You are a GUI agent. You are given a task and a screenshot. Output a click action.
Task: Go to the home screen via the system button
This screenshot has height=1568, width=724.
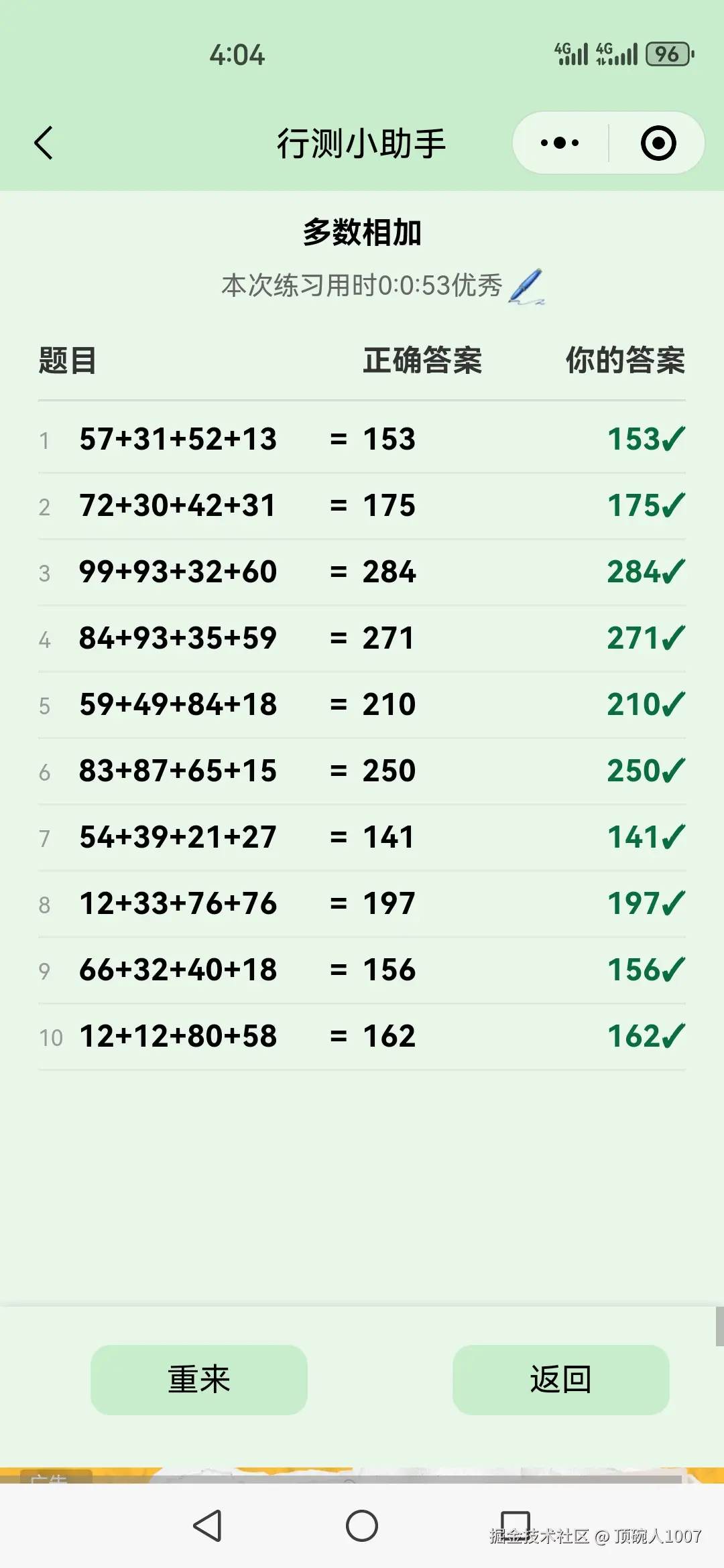click(362, 1526)
